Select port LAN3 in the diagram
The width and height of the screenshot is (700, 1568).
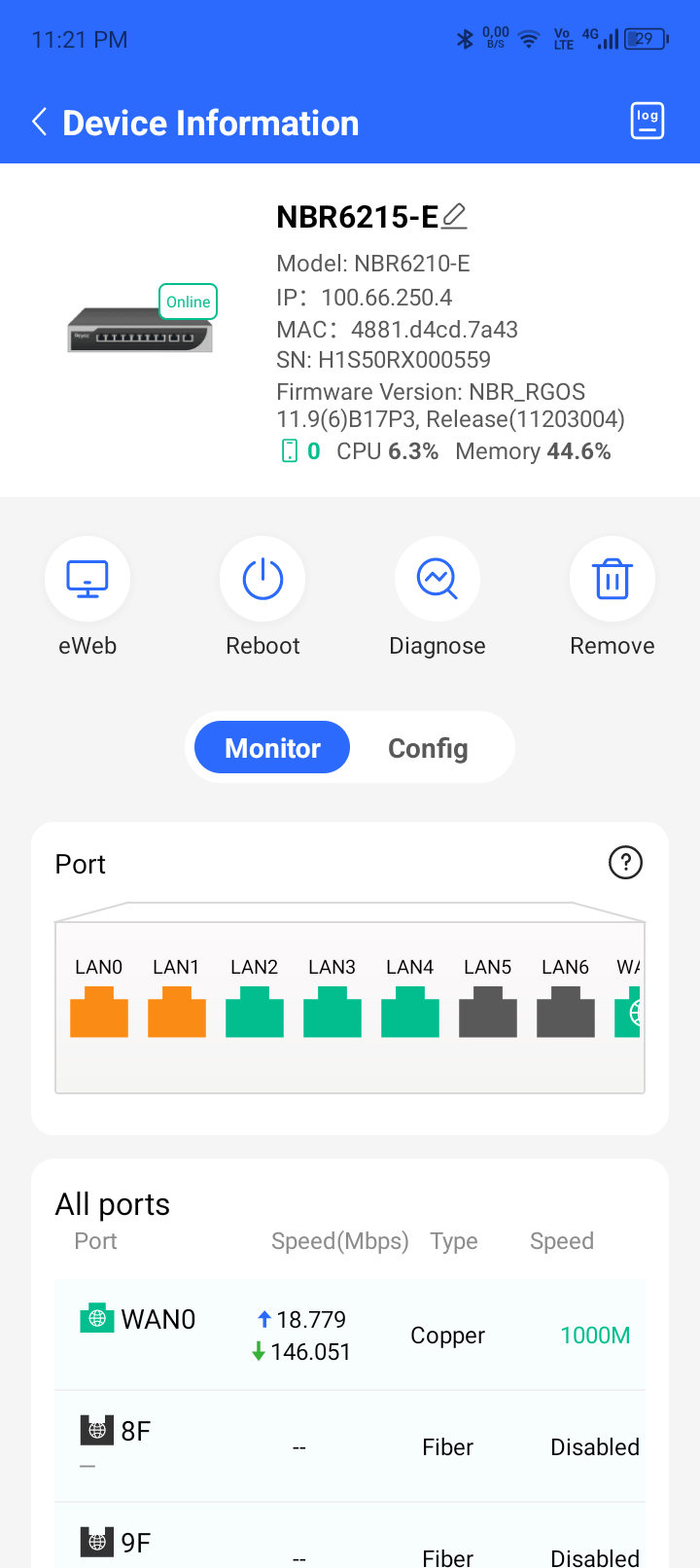[x=332, y=1011]
